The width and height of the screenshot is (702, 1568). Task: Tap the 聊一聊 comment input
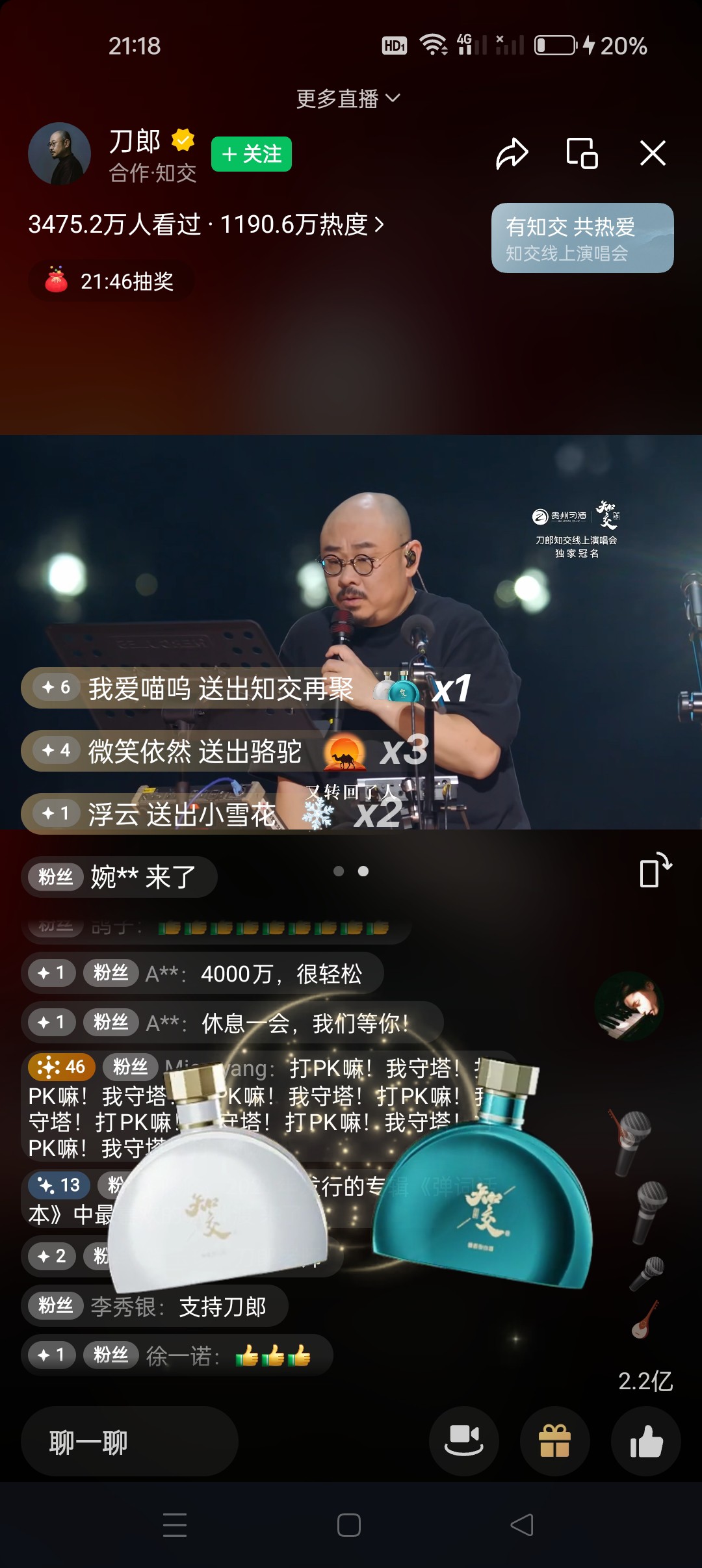point(129,1442)
